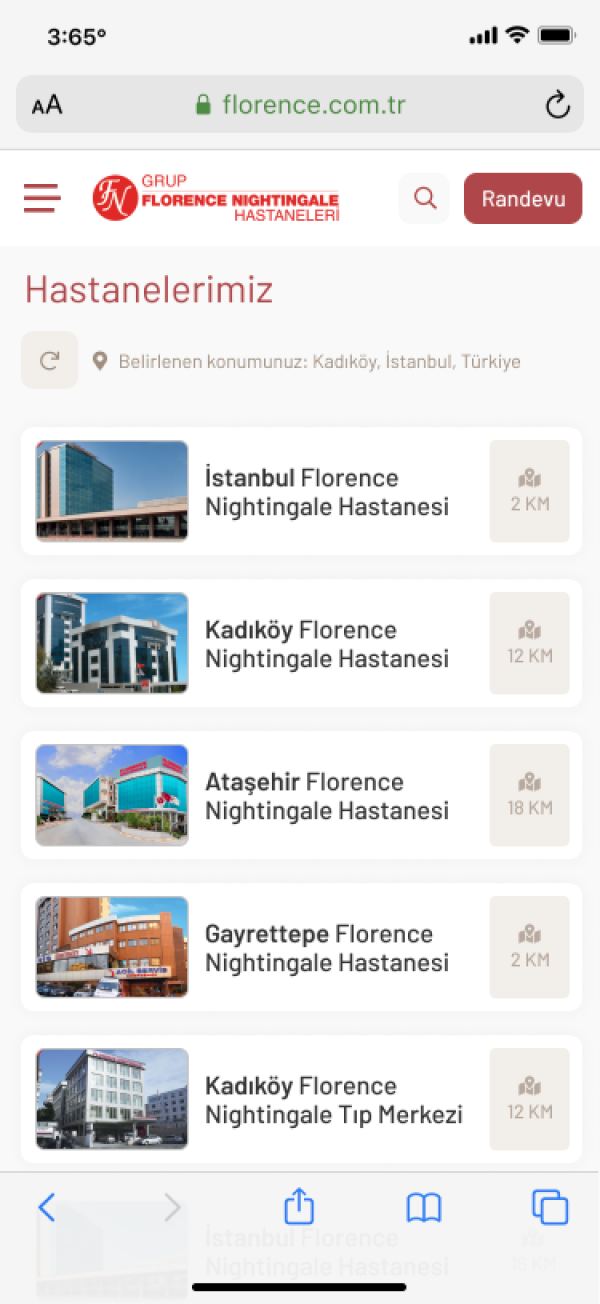The width and height of the screenshot is (600, 1304).
Task: Open the reader text size options
Action: (x=47, y=105)
